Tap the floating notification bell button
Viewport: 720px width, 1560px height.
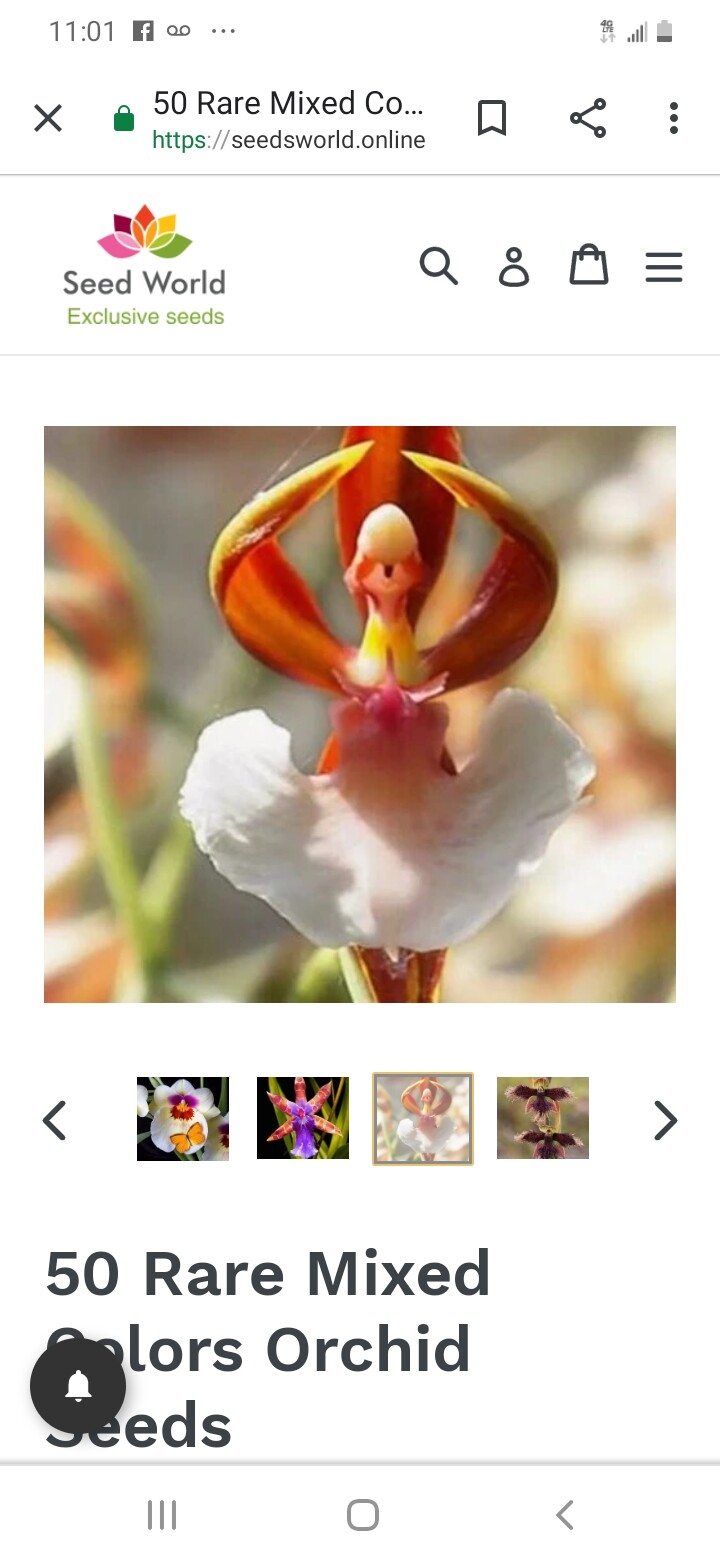pyautogui.click(x=78, y=1386)
